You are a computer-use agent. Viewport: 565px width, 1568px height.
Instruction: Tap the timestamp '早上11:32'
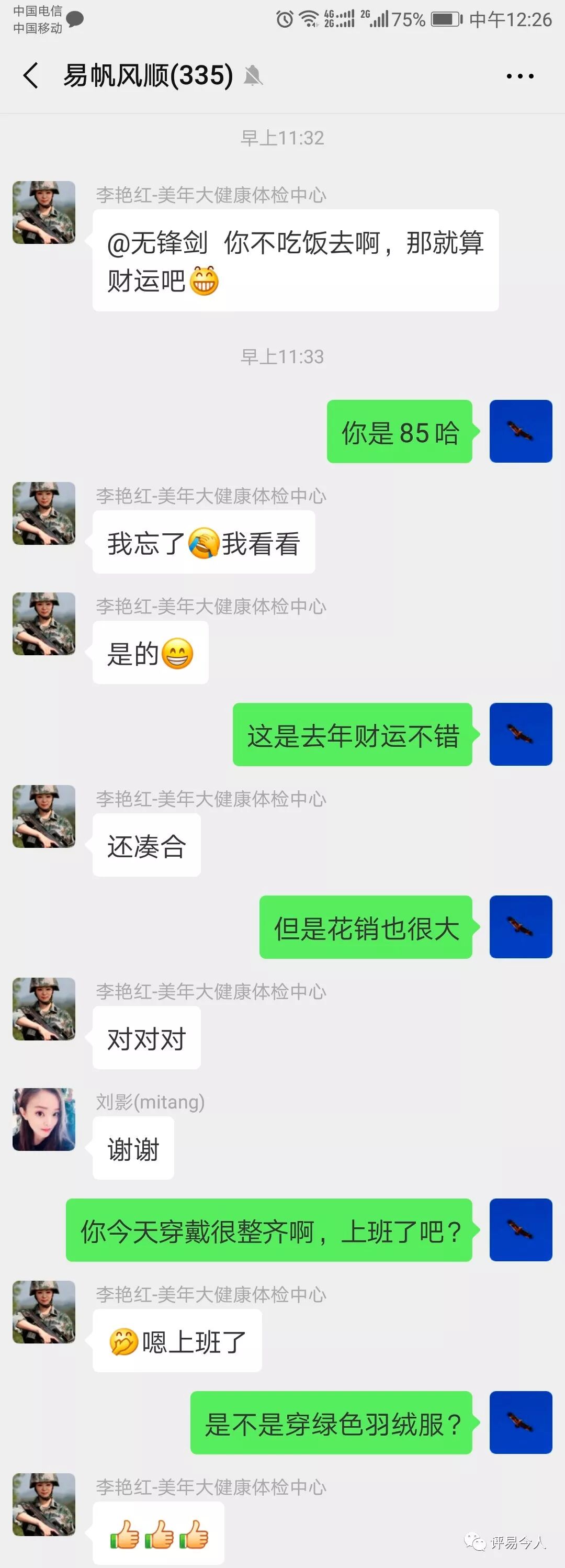(x=282, y=138)
